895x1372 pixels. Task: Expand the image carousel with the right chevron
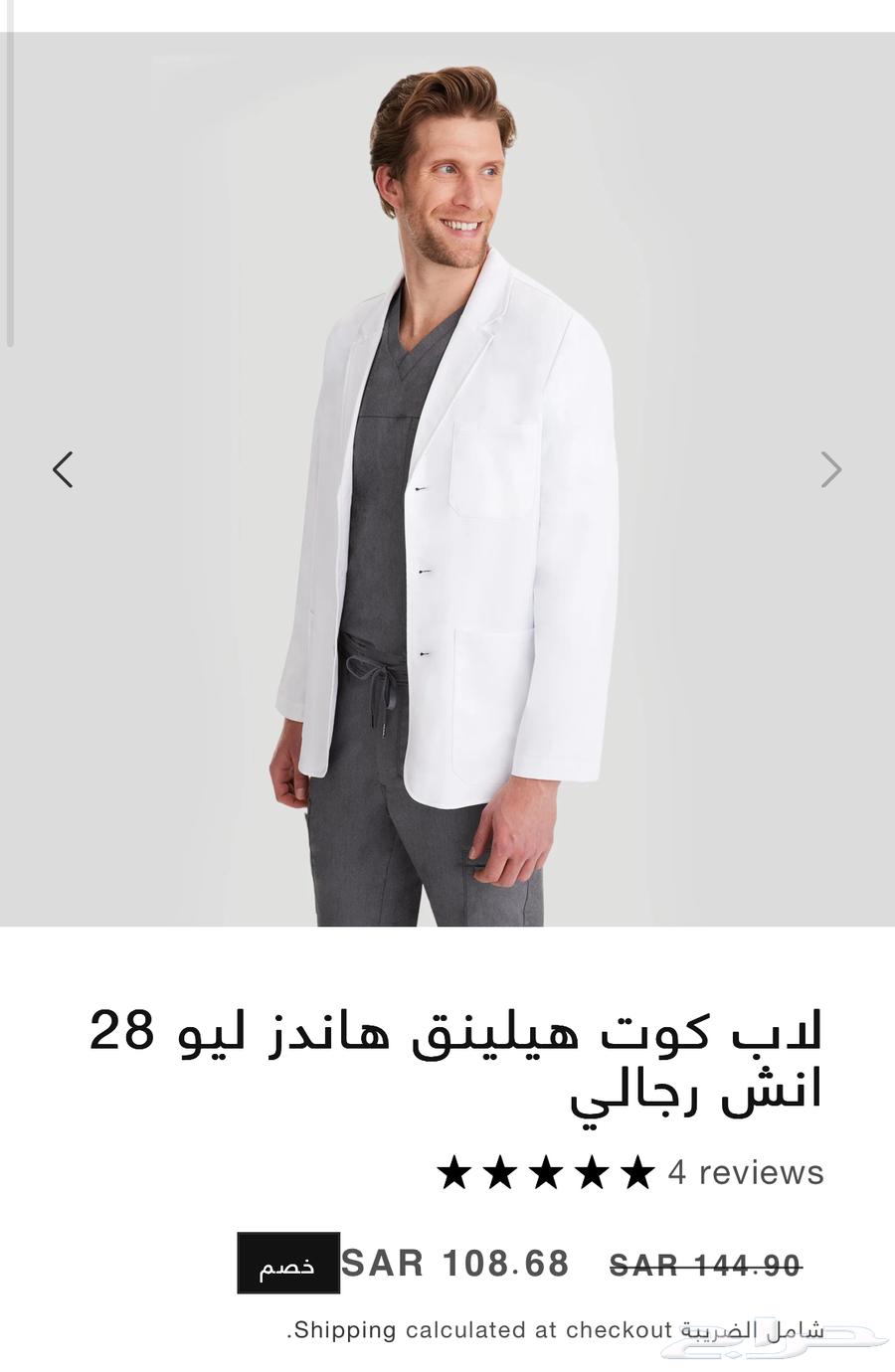(832, 468)
